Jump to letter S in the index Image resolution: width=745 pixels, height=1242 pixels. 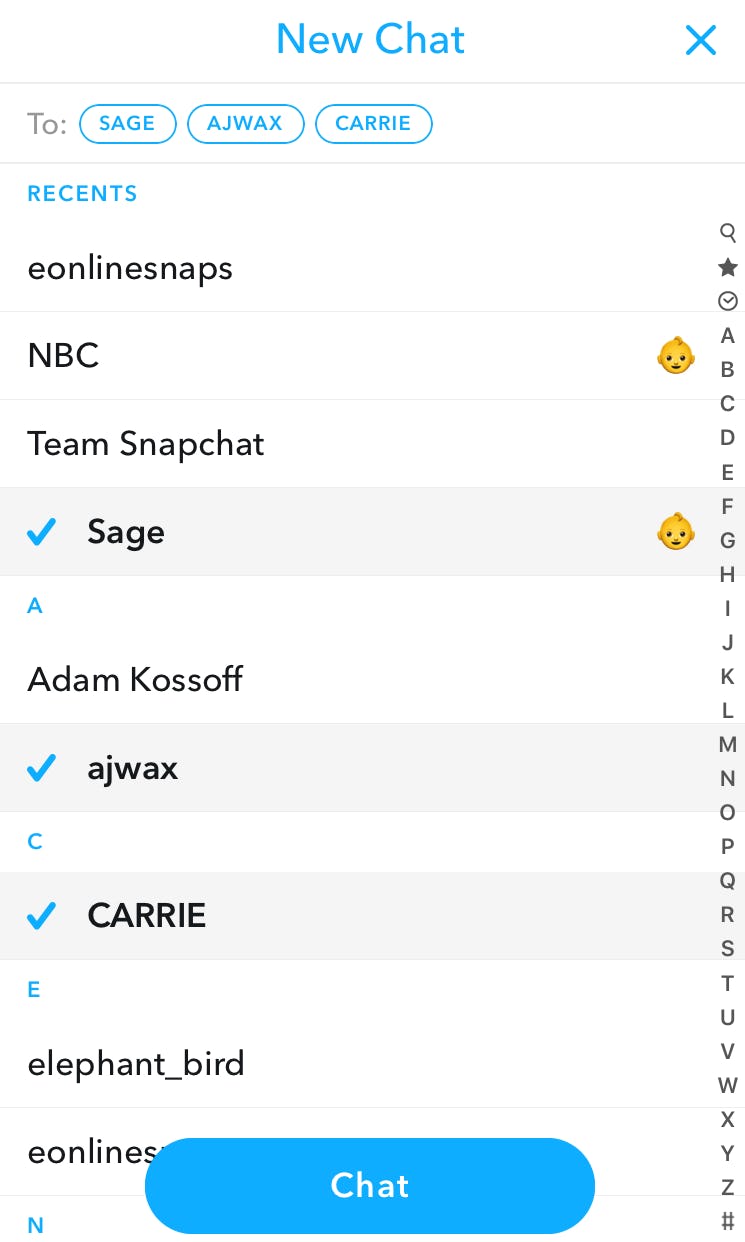(x=728, y=948)
